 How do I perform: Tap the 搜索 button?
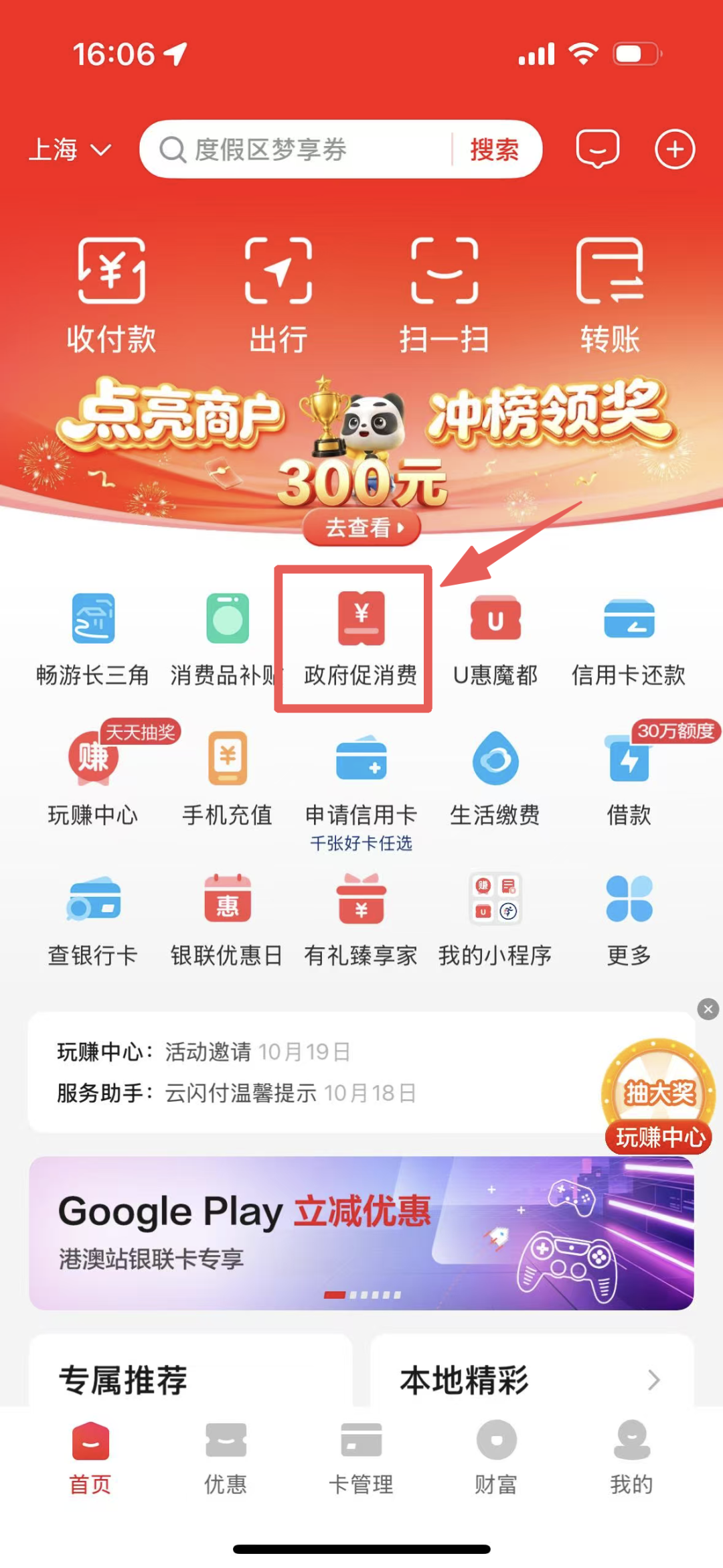[494, 149]
